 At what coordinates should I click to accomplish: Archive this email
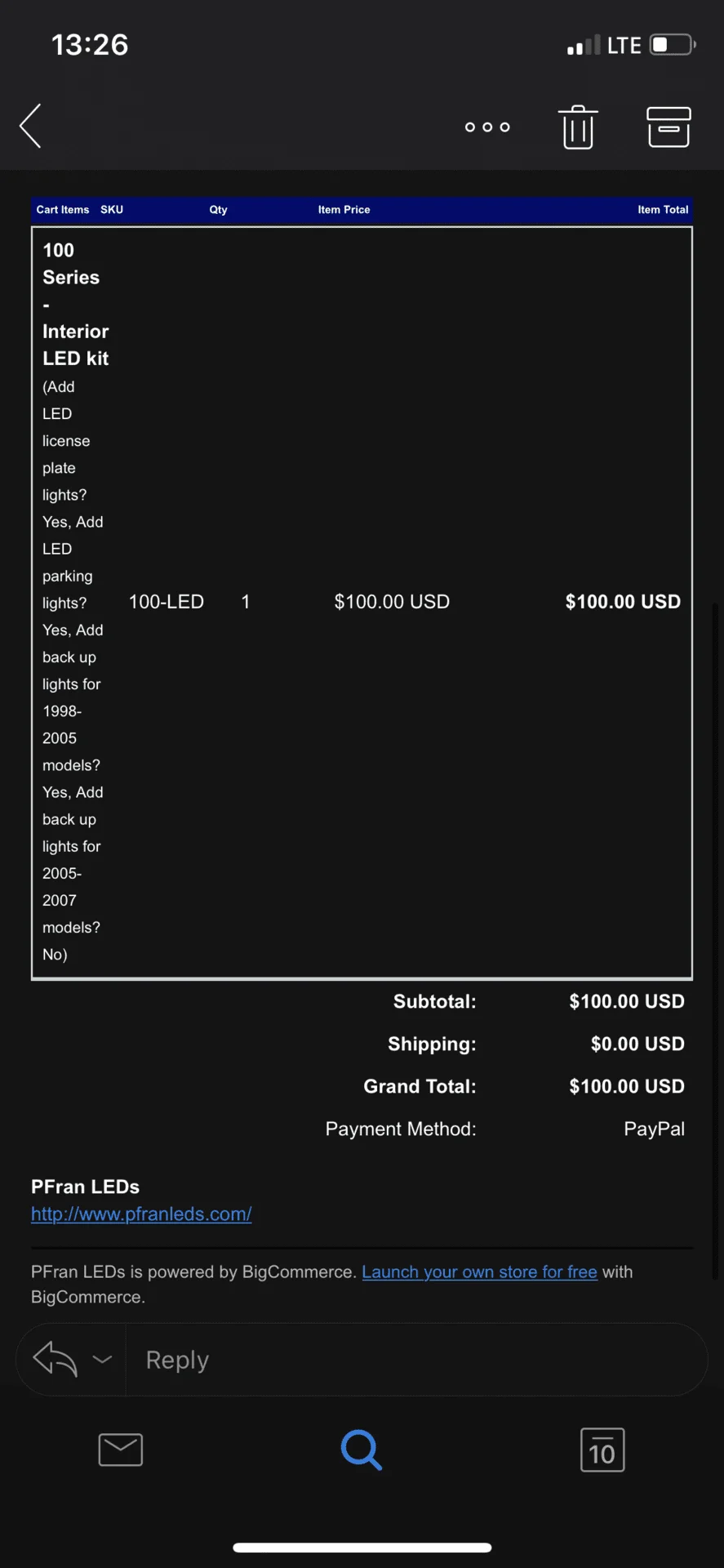tap(668, 127)
